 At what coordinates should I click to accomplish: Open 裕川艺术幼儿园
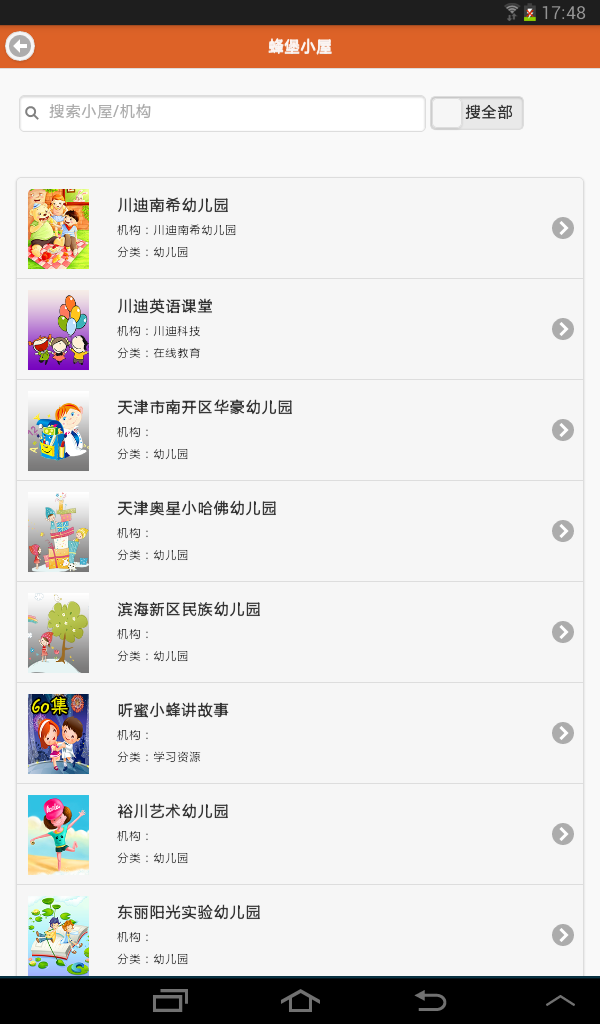300,834
